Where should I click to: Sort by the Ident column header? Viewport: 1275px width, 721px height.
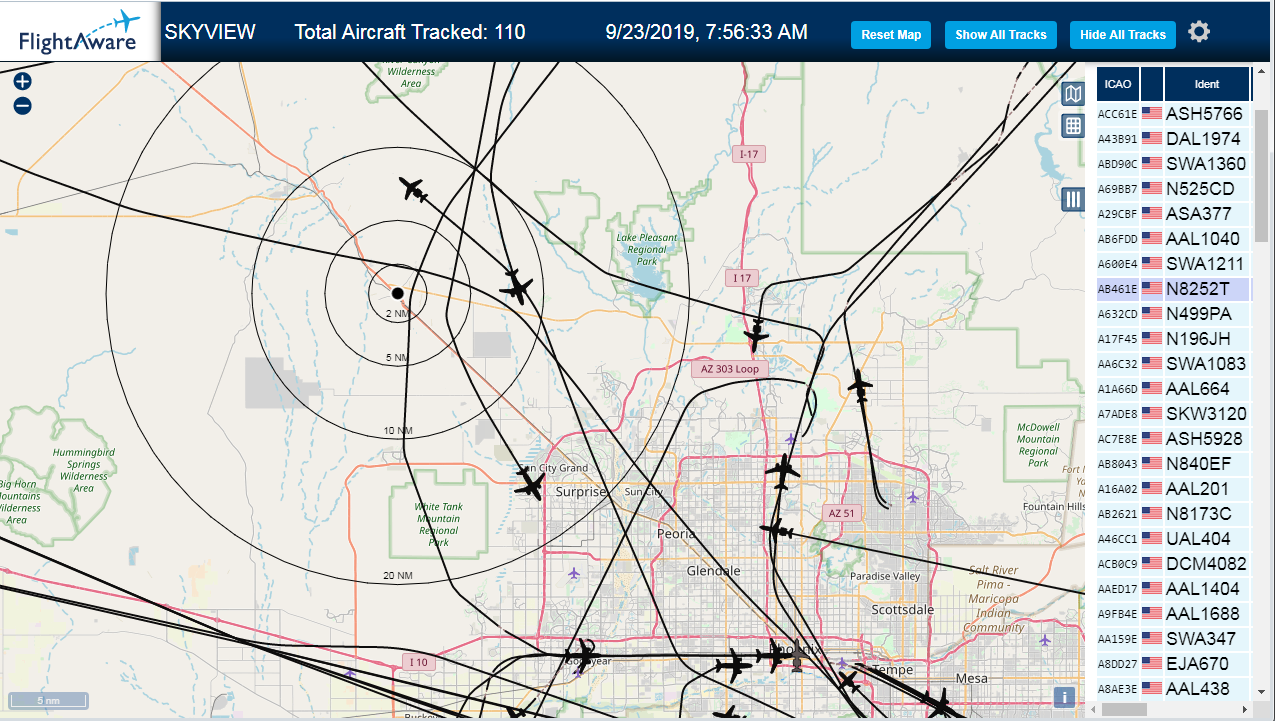[1207, 84]
